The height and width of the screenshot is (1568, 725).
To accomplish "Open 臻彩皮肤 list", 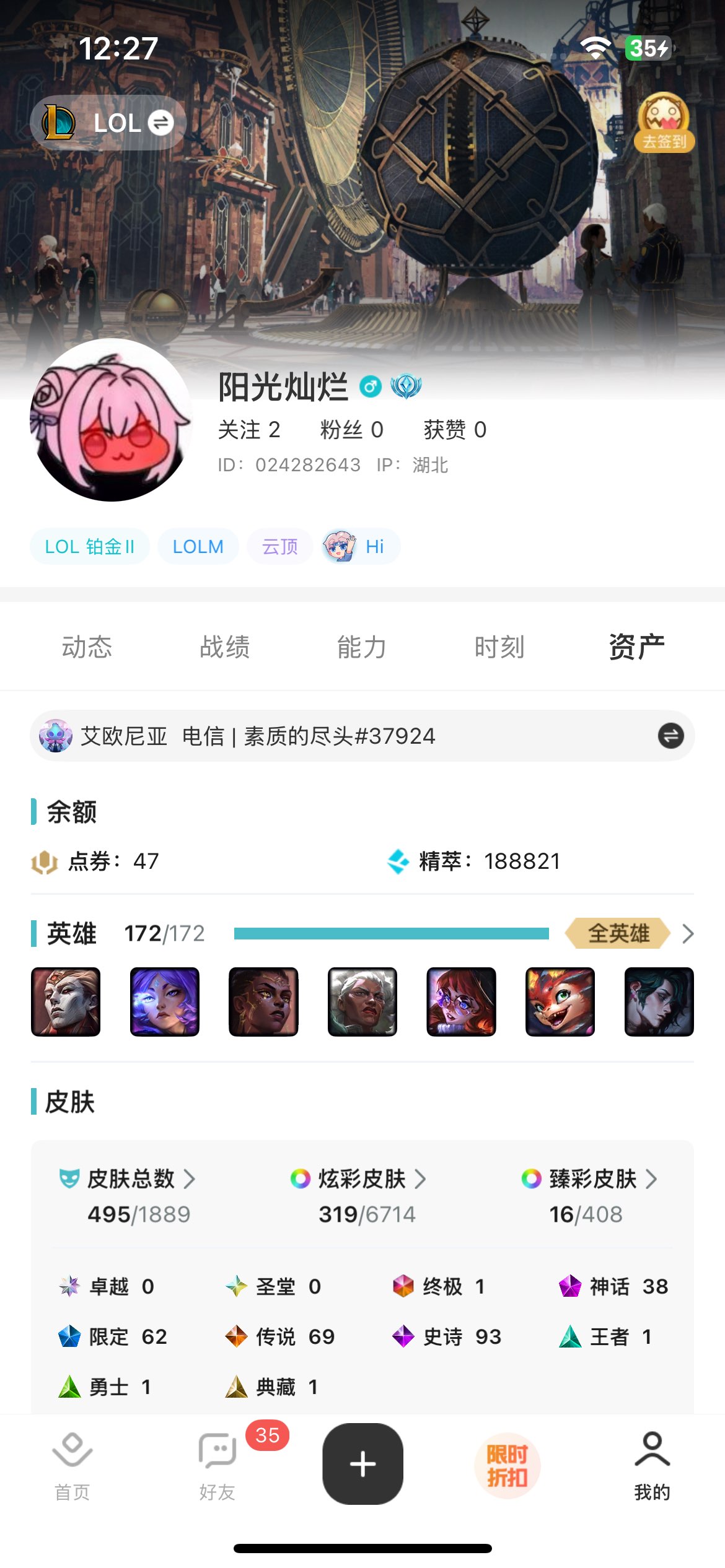I will coord(593,1178).
